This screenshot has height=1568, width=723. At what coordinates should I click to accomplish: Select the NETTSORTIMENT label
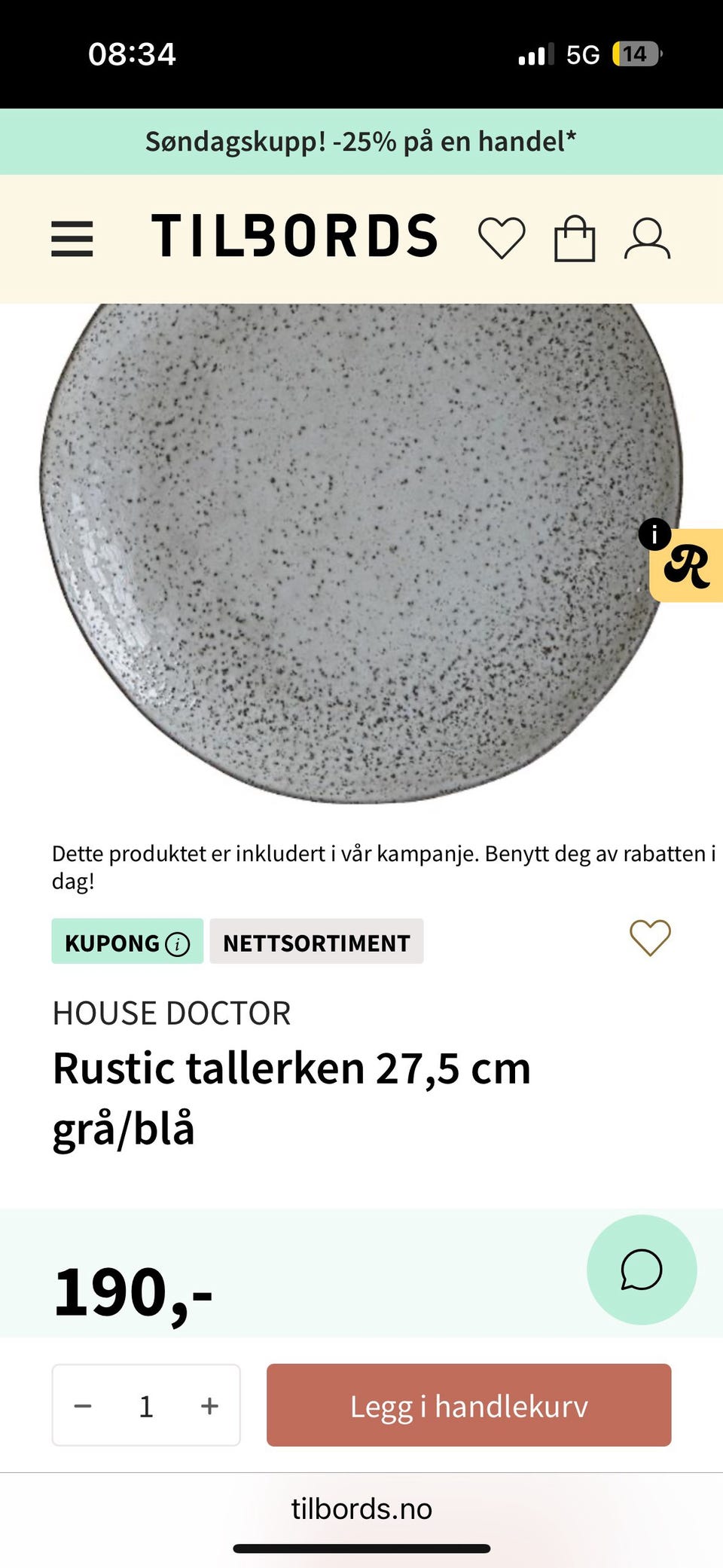pyautogui.click(x=316, y=942)
